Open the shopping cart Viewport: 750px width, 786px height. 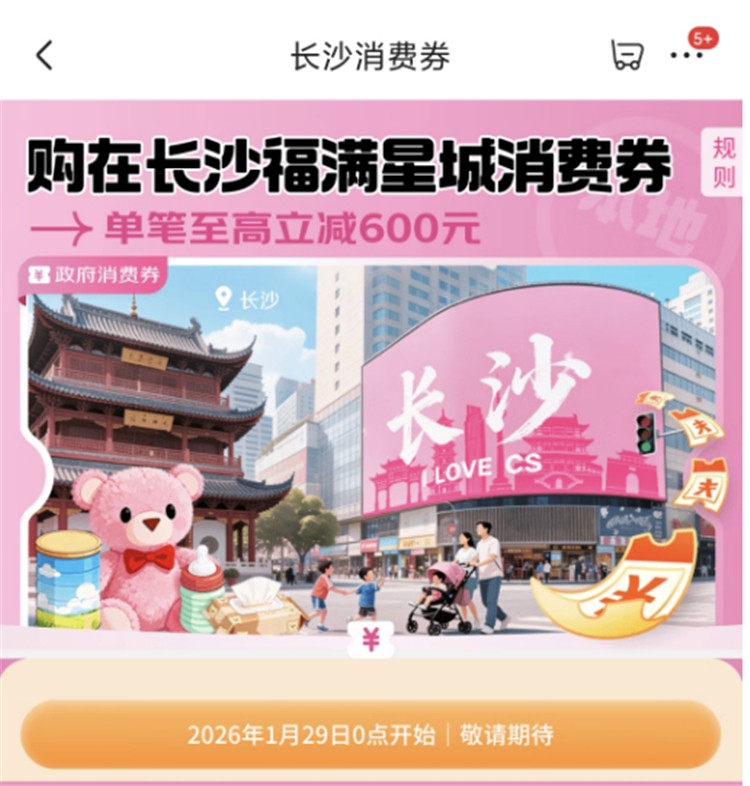(626, 55)
